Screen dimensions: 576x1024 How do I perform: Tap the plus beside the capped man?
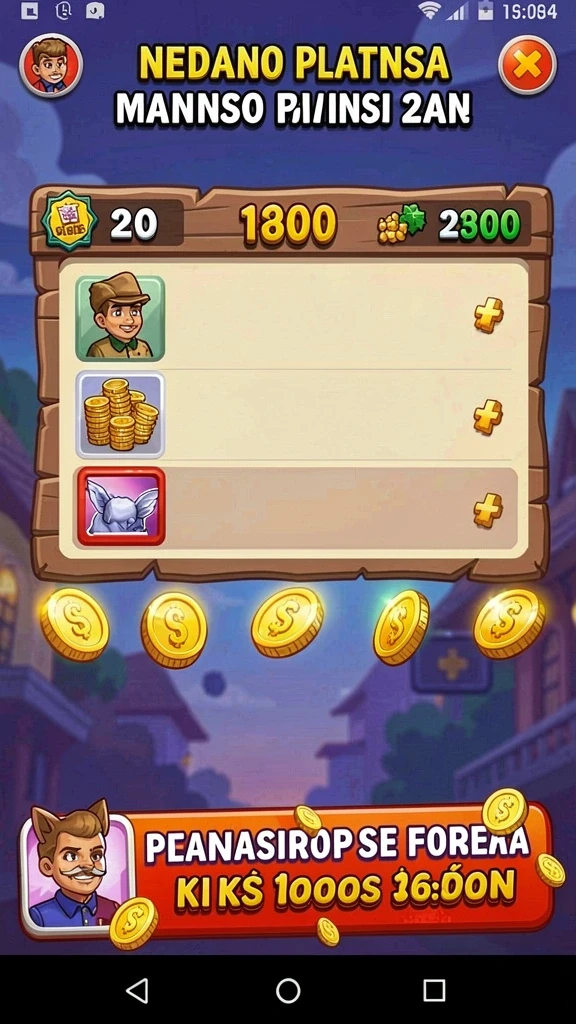[x=488, y=315]
